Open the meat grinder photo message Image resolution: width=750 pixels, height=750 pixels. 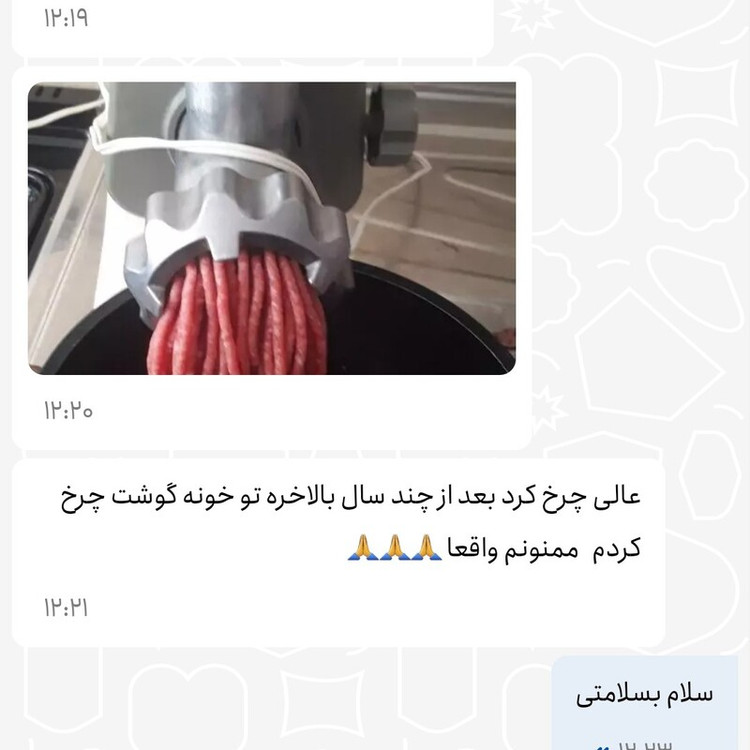coord(271,228)
